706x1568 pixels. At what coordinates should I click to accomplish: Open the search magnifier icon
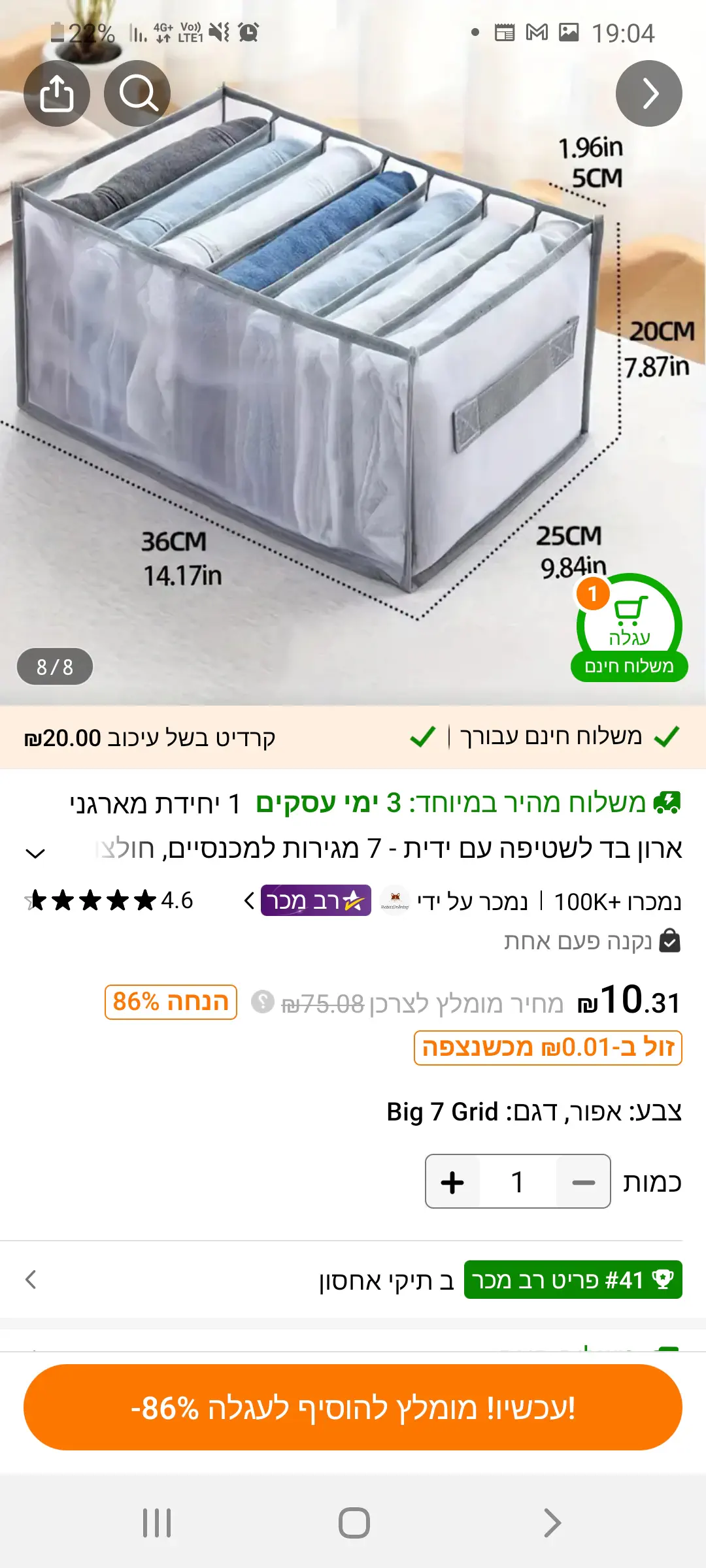point(137,93)
